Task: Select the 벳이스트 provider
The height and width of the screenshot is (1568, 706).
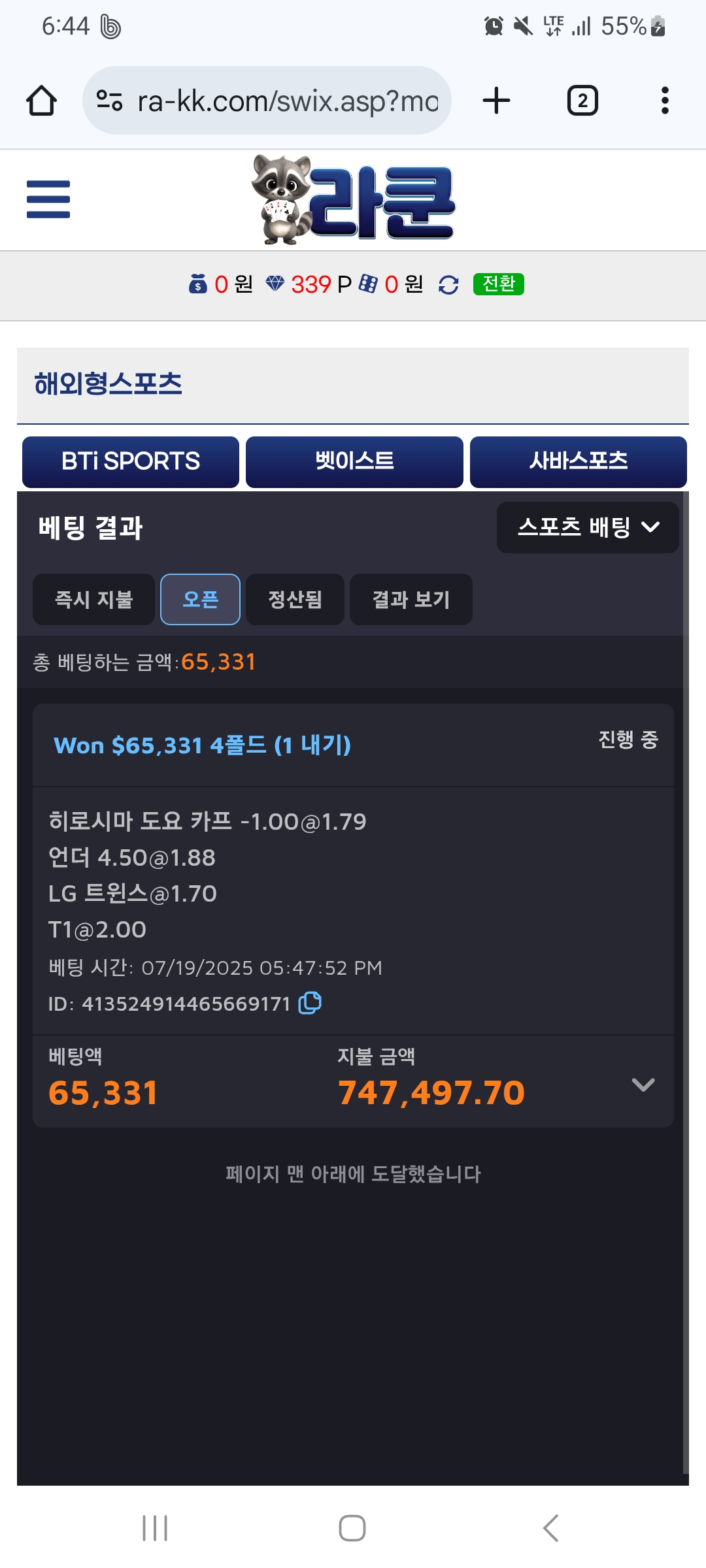Action: (x=354, y=462)
